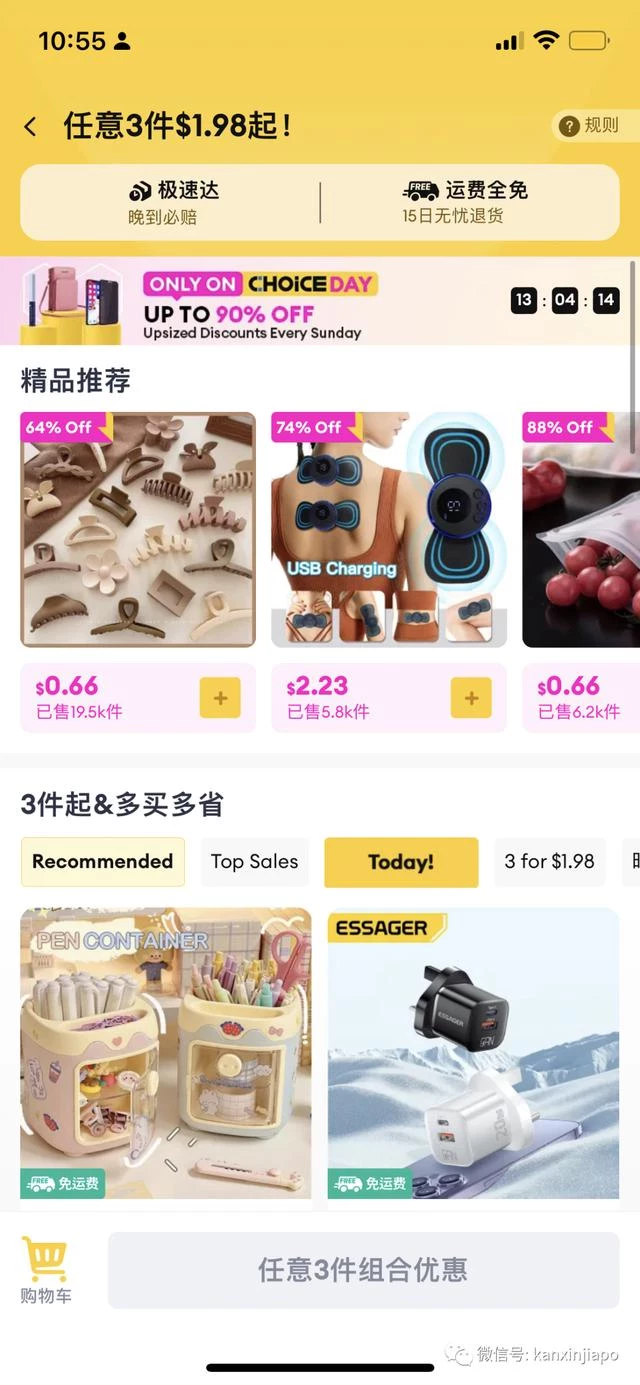The image size is (640, 1385).
Task: Open the USB Charging massager product
Action: [x=388, y=530]
